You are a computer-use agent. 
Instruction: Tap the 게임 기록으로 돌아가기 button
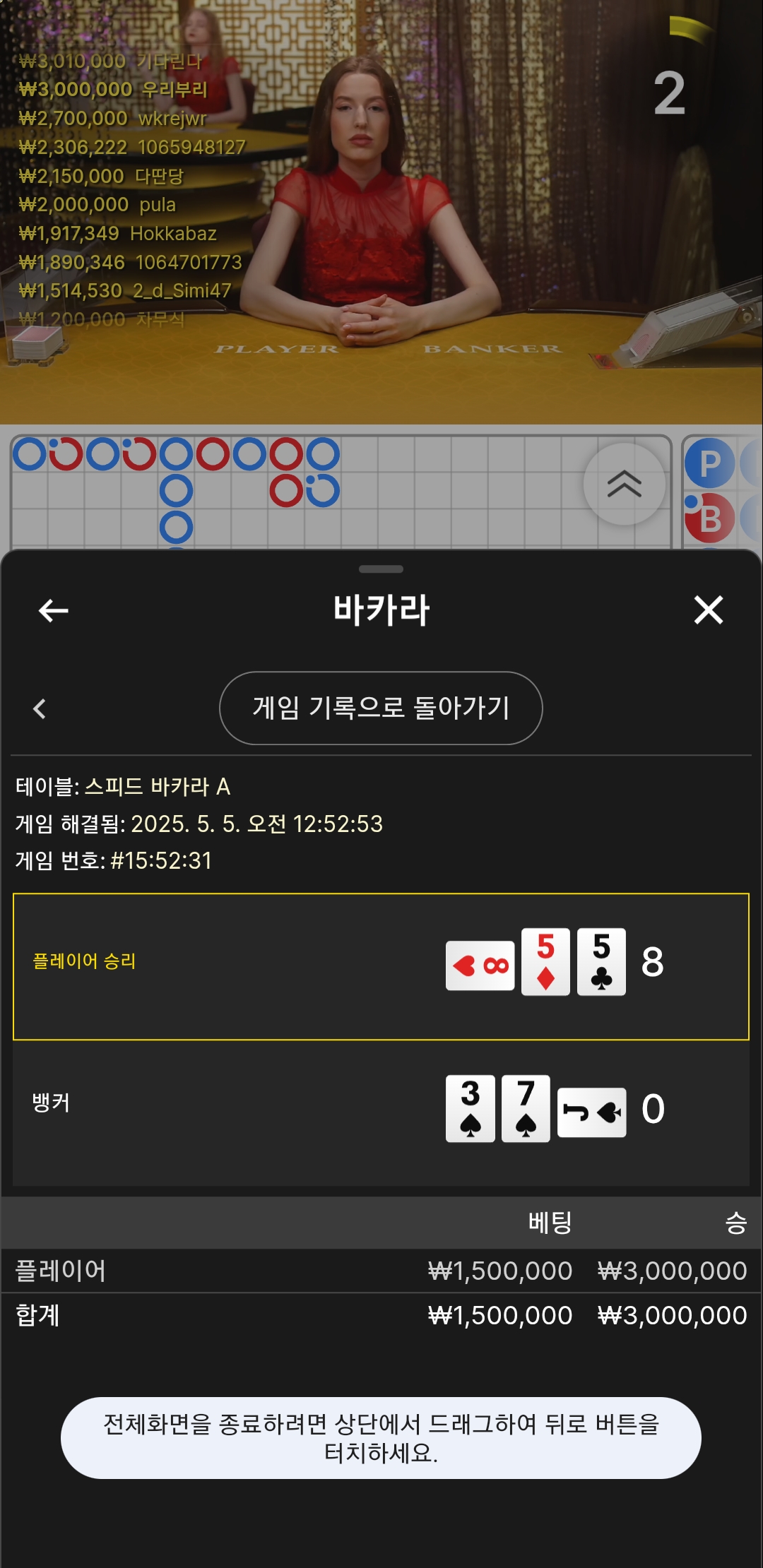click(x=381, y=708)
